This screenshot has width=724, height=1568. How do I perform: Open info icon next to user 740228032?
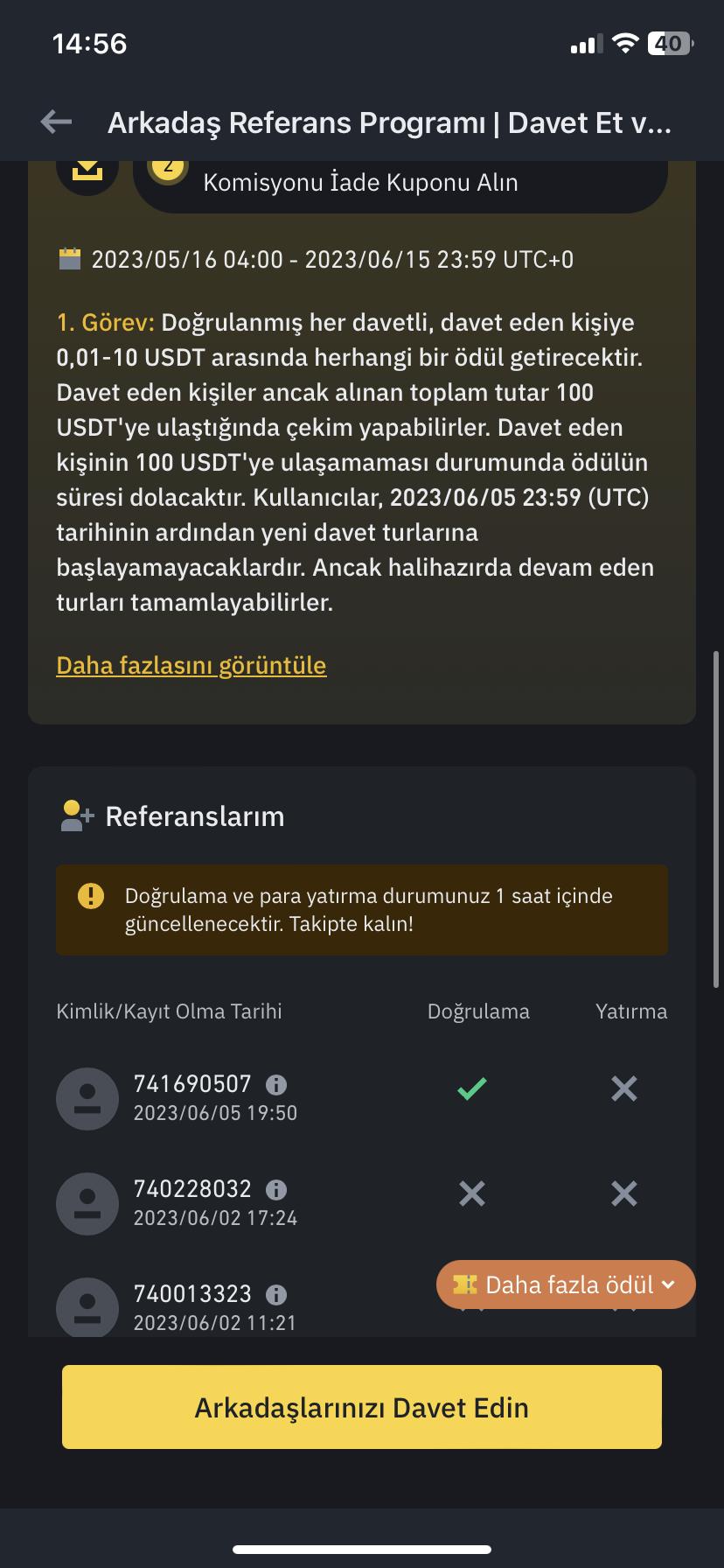(x=278, y=1189)
